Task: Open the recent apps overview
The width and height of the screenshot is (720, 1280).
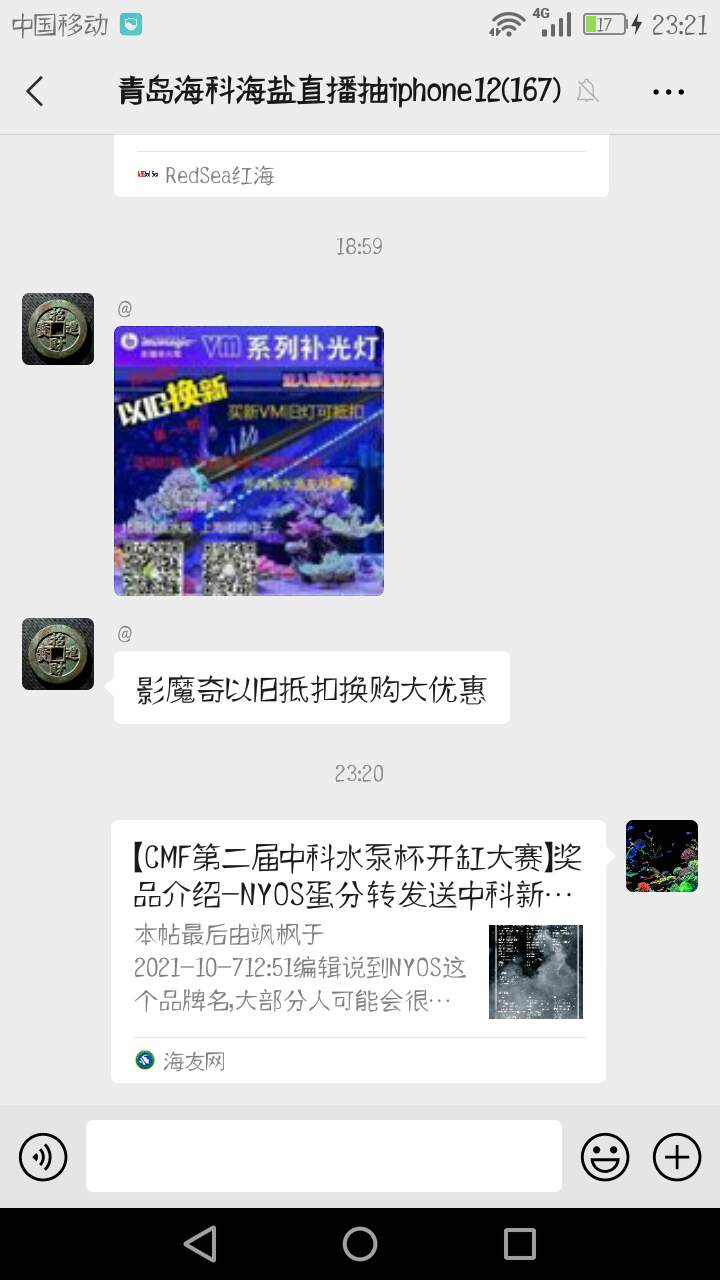Action: point(519,1244)
